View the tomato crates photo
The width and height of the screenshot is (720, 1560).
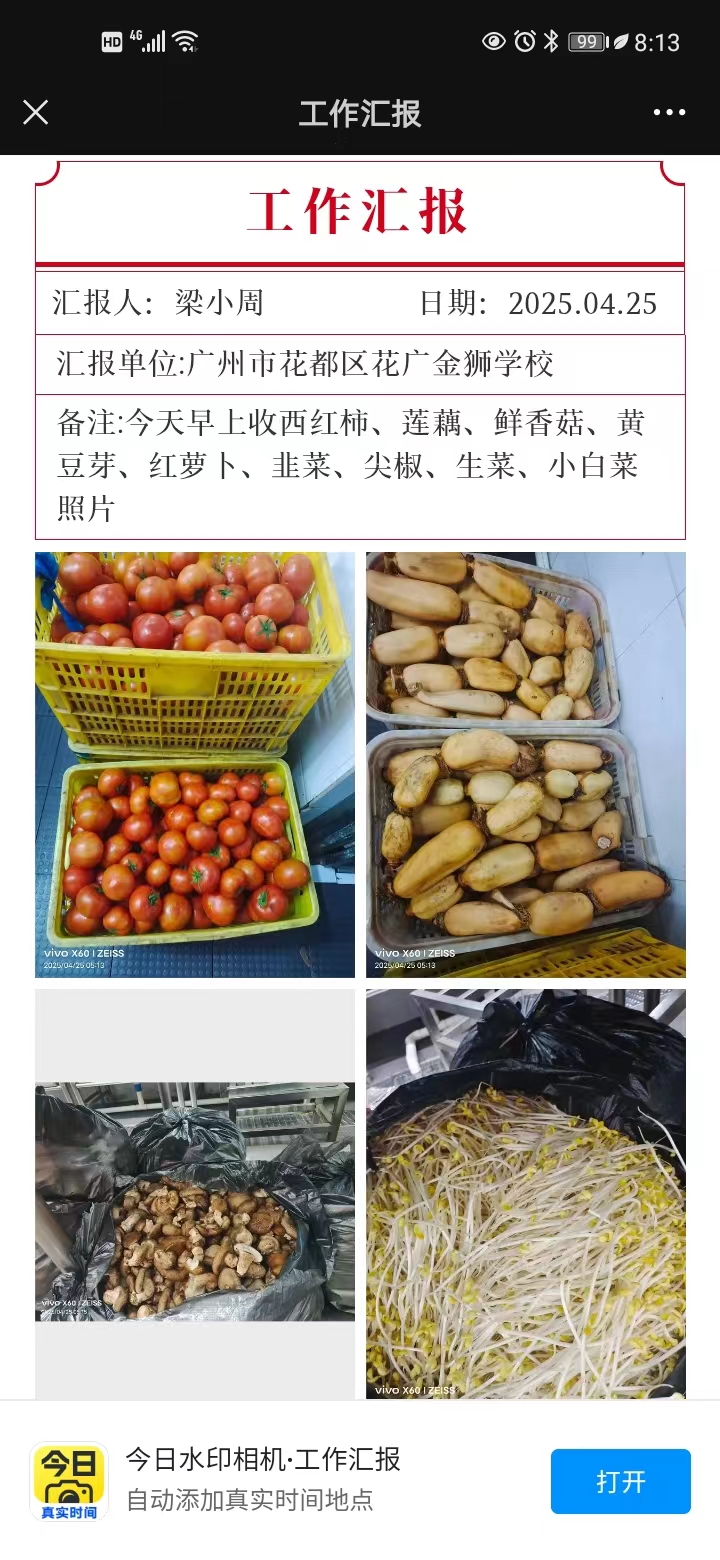pyautogui.click(x=195, y=764)
